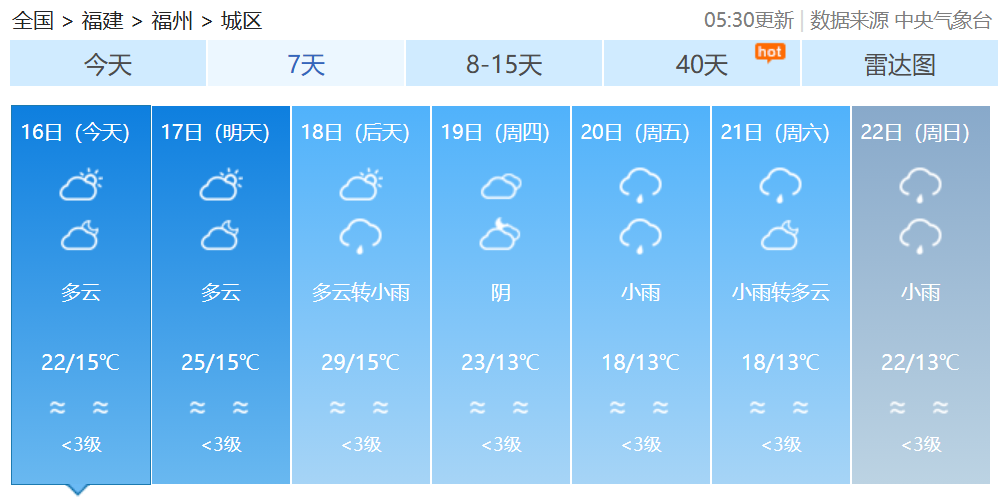Open the 8-15天 forecast tab
This screenshot has width=1007, height=498.
coord(503,65)
